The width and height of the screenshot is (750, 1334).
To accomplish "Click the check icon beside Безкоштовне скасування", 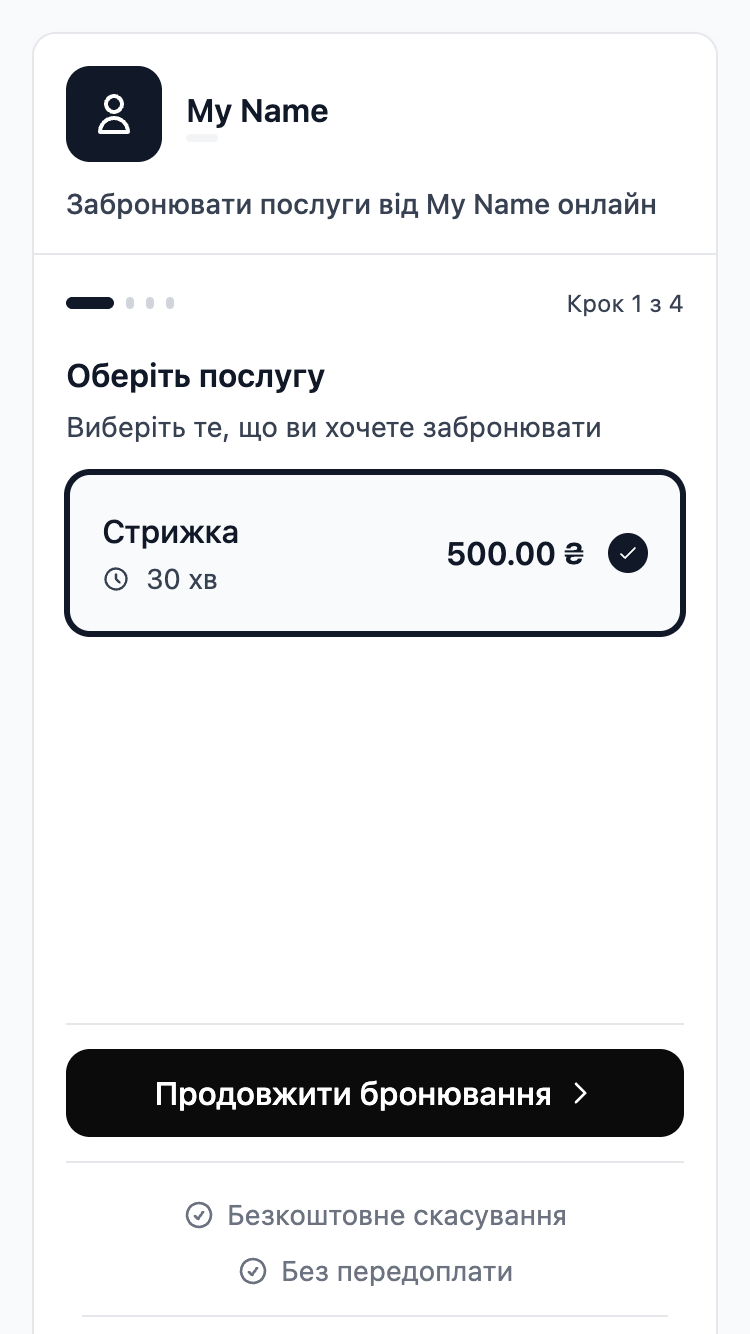I will pos(199,1215).
